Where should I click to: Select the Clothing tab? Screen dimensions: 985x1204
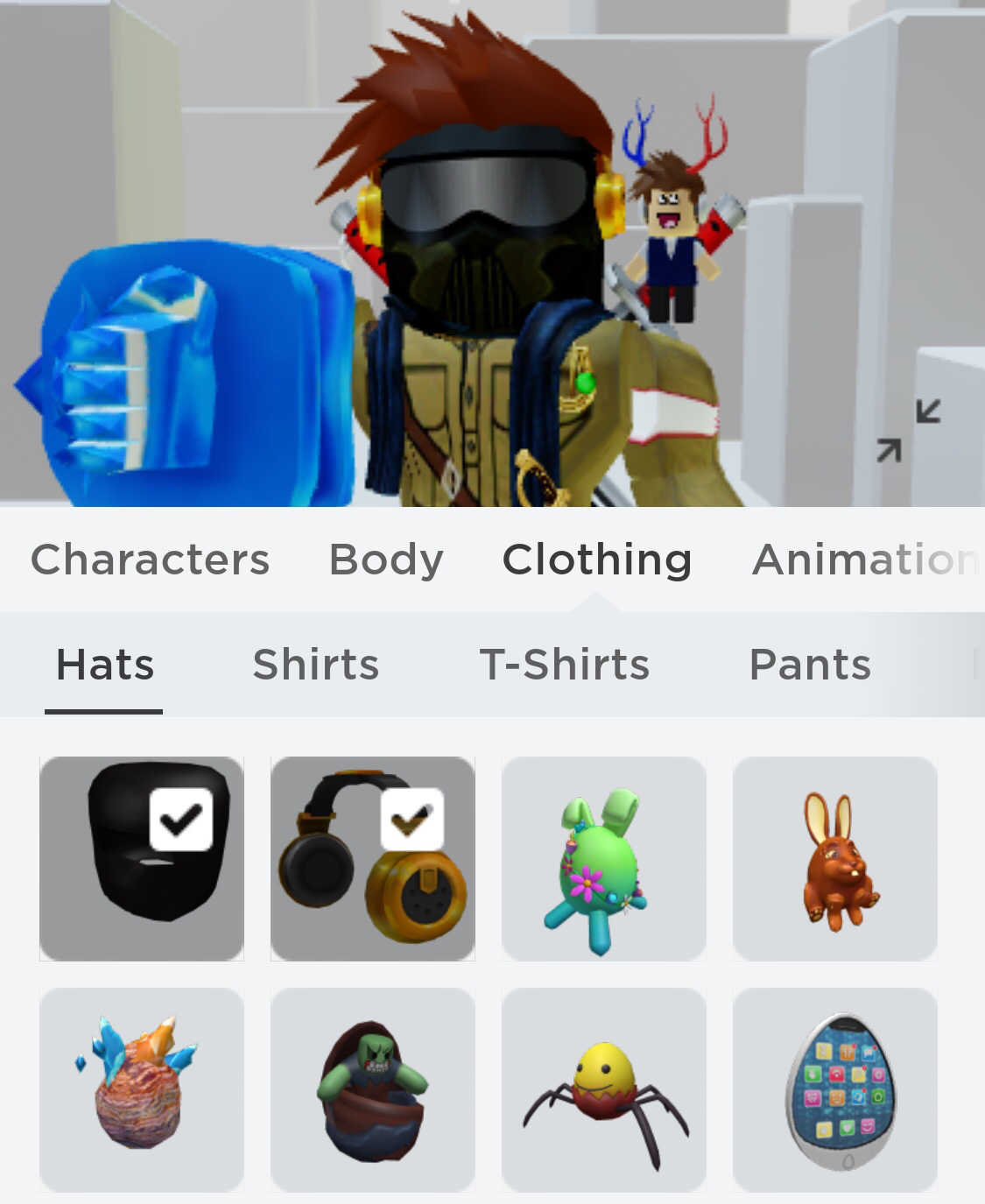[x=597, y=560]
